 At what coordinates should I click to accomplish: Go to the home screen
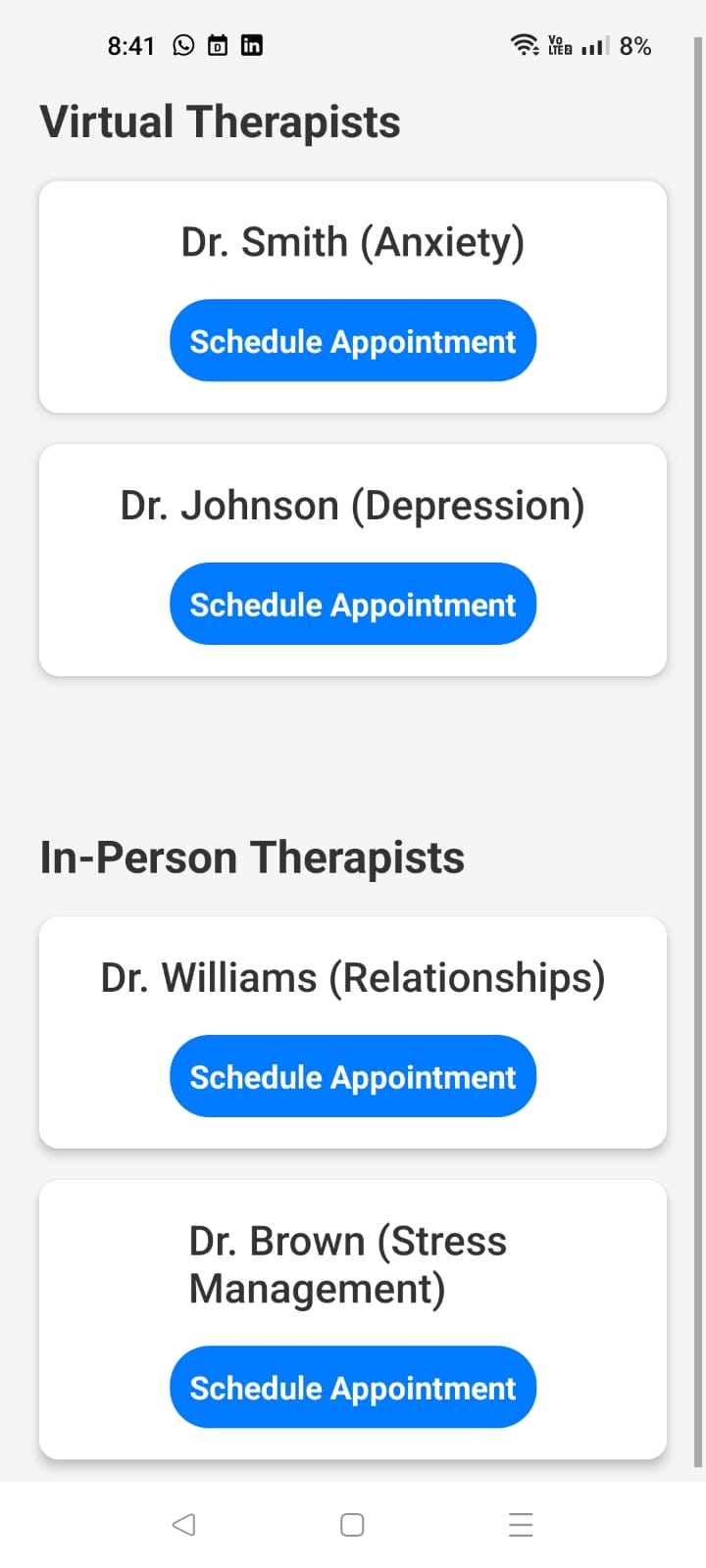tap(352, 1525)
